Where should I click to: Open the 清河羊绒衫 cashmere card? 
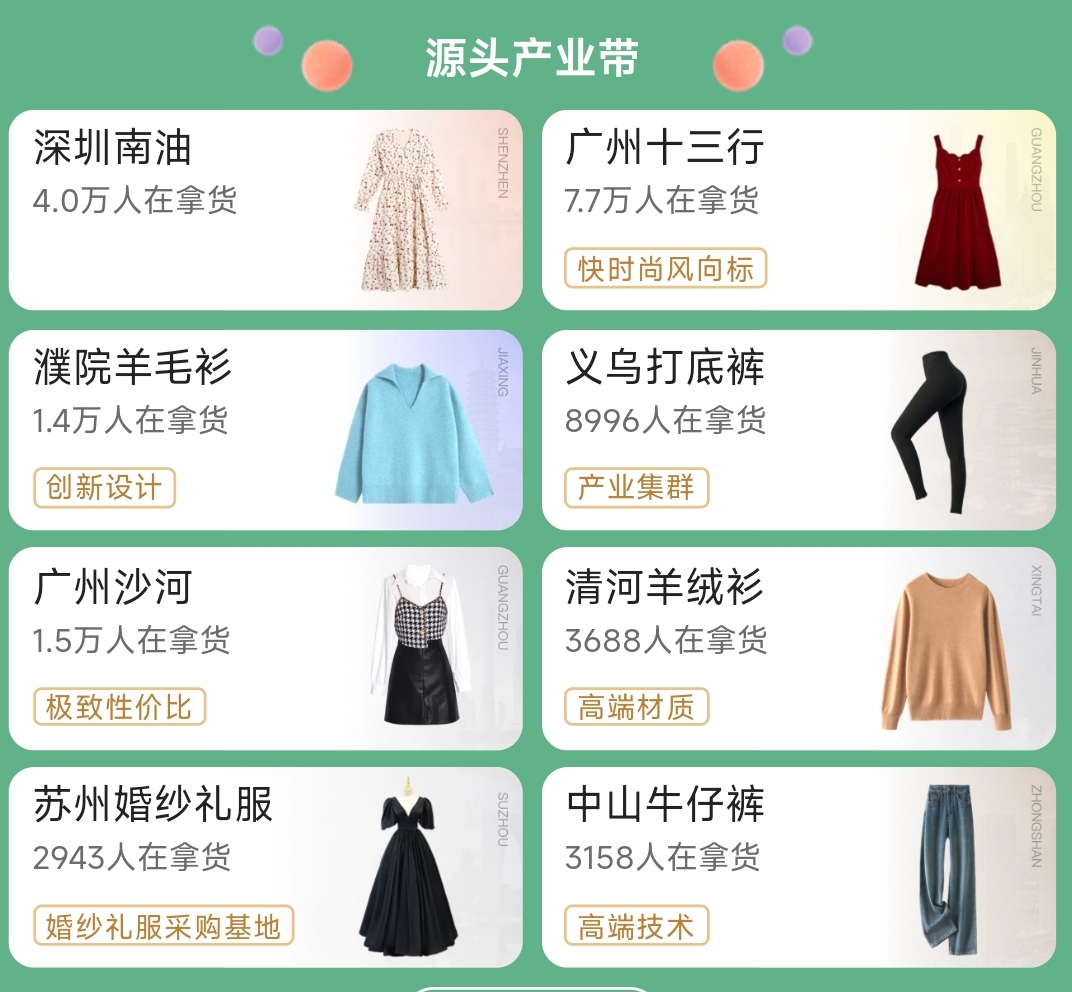[x=798, y=648]
